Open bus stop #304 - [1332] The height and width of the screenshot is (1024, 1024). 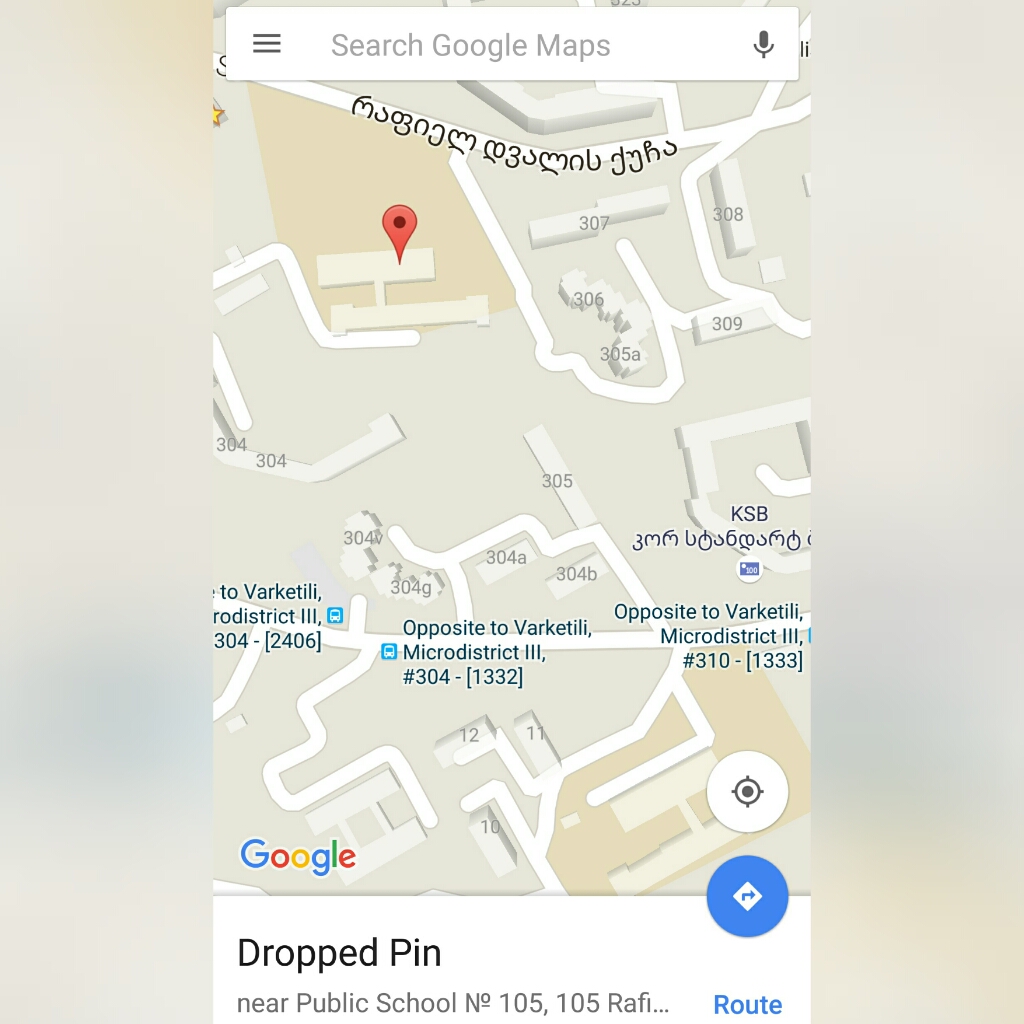click(x=390, y=652)
